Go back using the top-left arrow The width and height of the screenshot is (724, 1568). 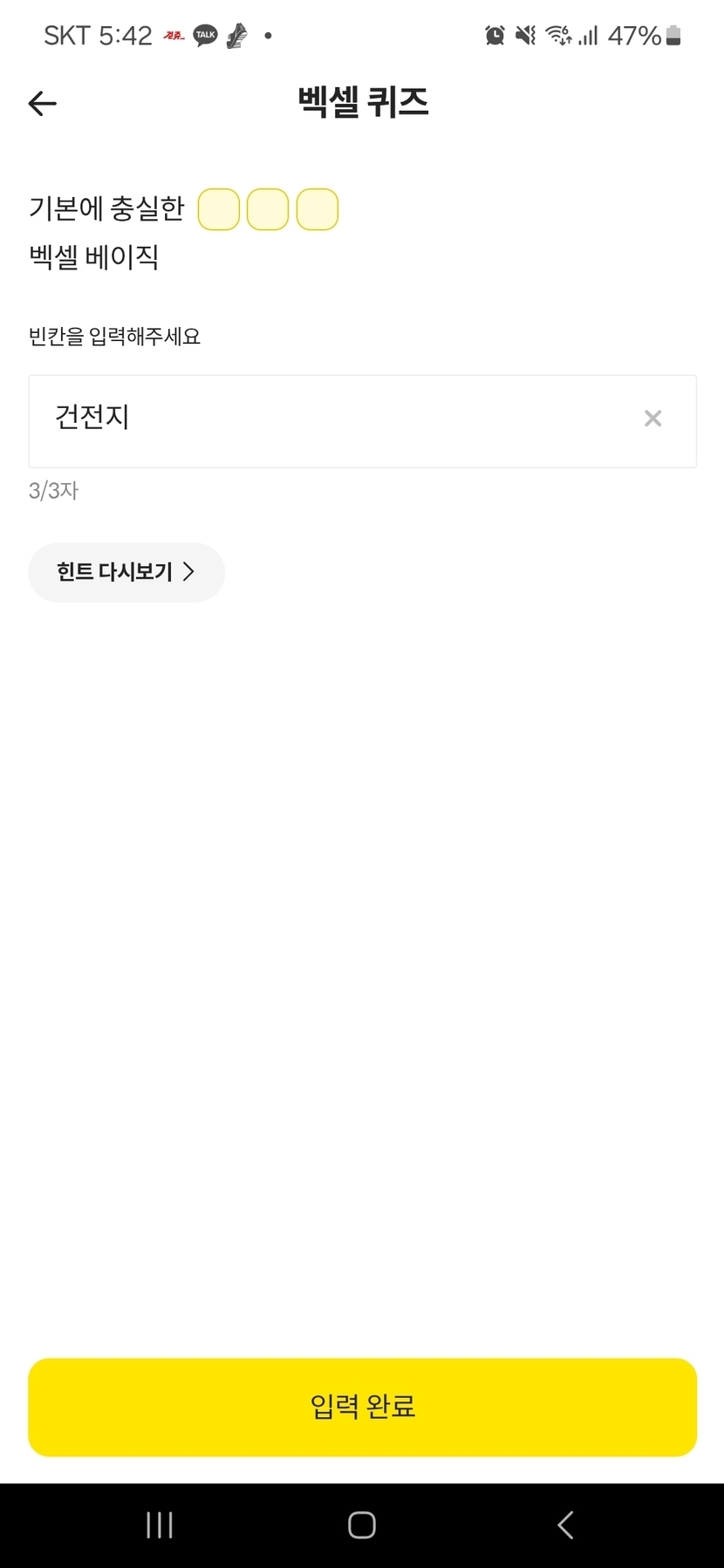(42, 104)
